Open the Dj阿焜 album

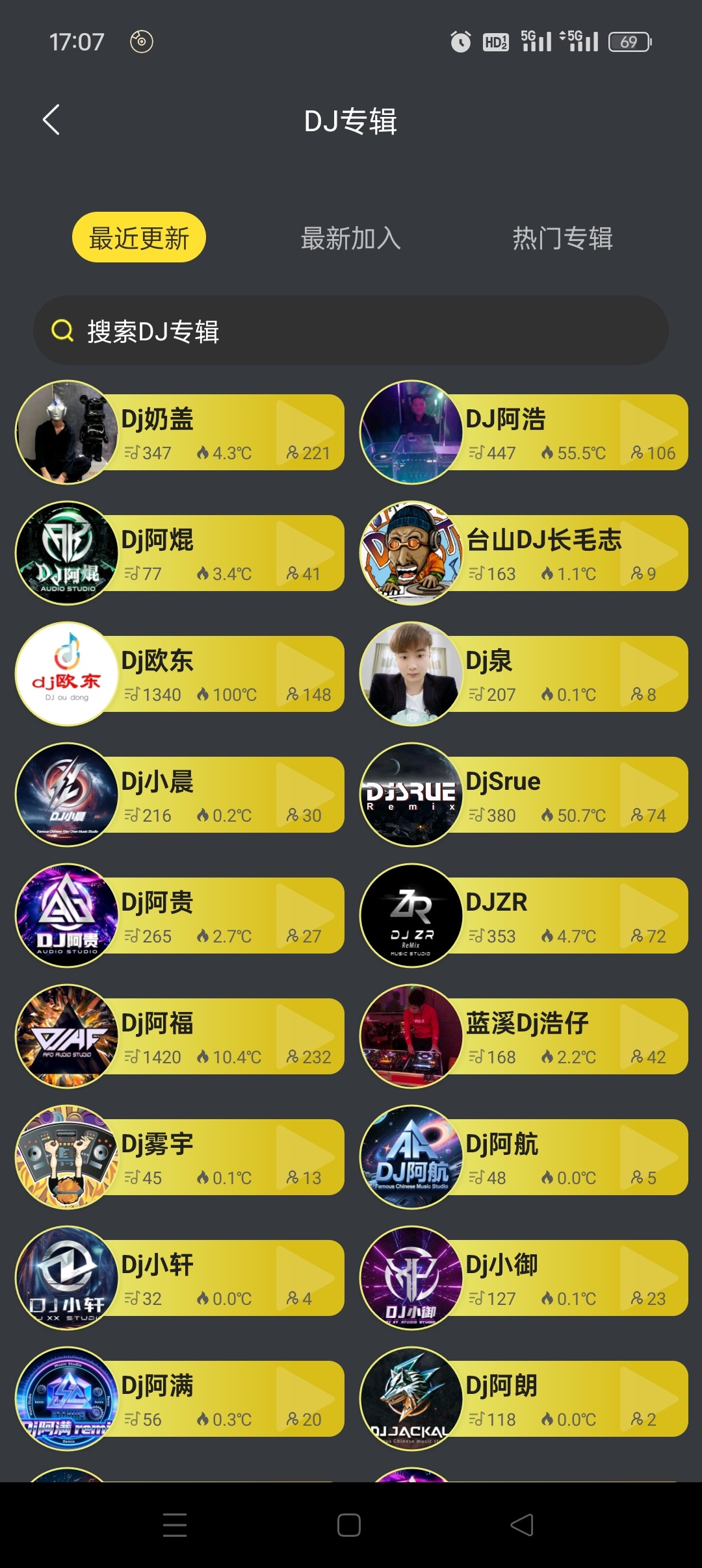pos(180,553)
